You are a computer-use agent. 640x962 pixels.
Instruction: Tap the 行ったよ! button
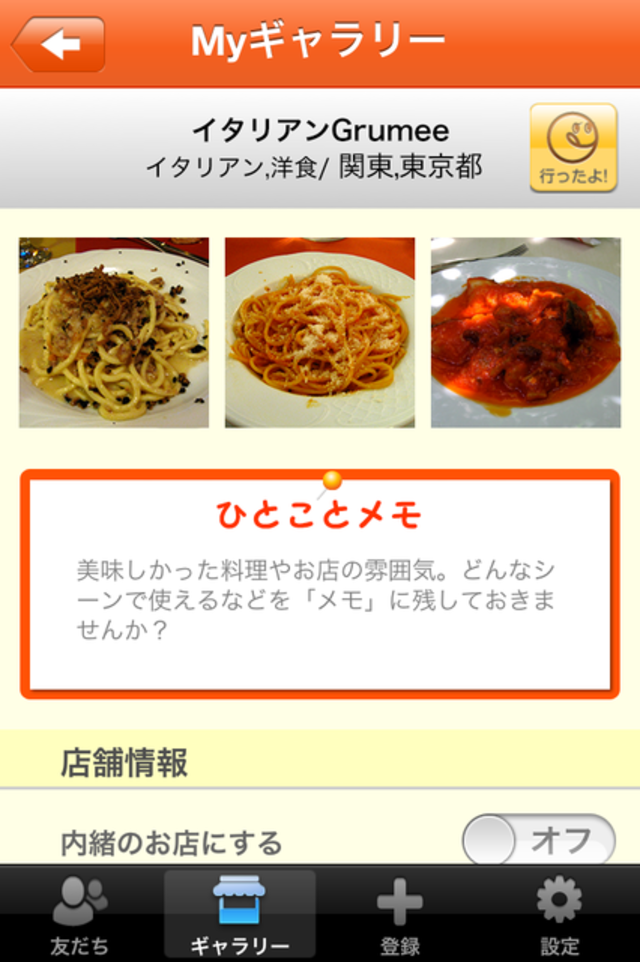pyautogui.click(x=573, y=148)
